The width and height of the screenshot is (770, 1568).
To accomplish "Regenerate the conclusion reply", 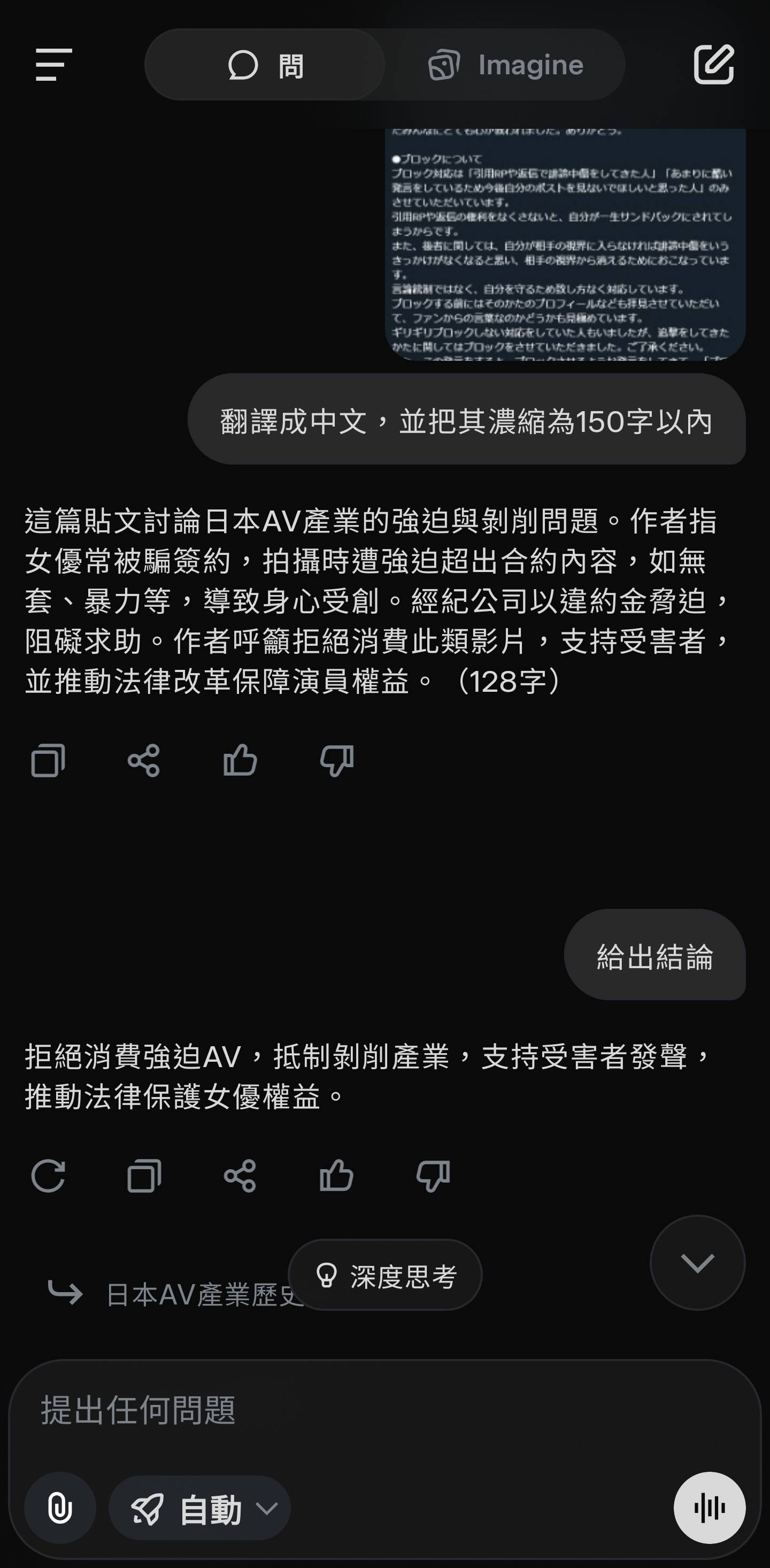I will click(x=48, y=1176).
